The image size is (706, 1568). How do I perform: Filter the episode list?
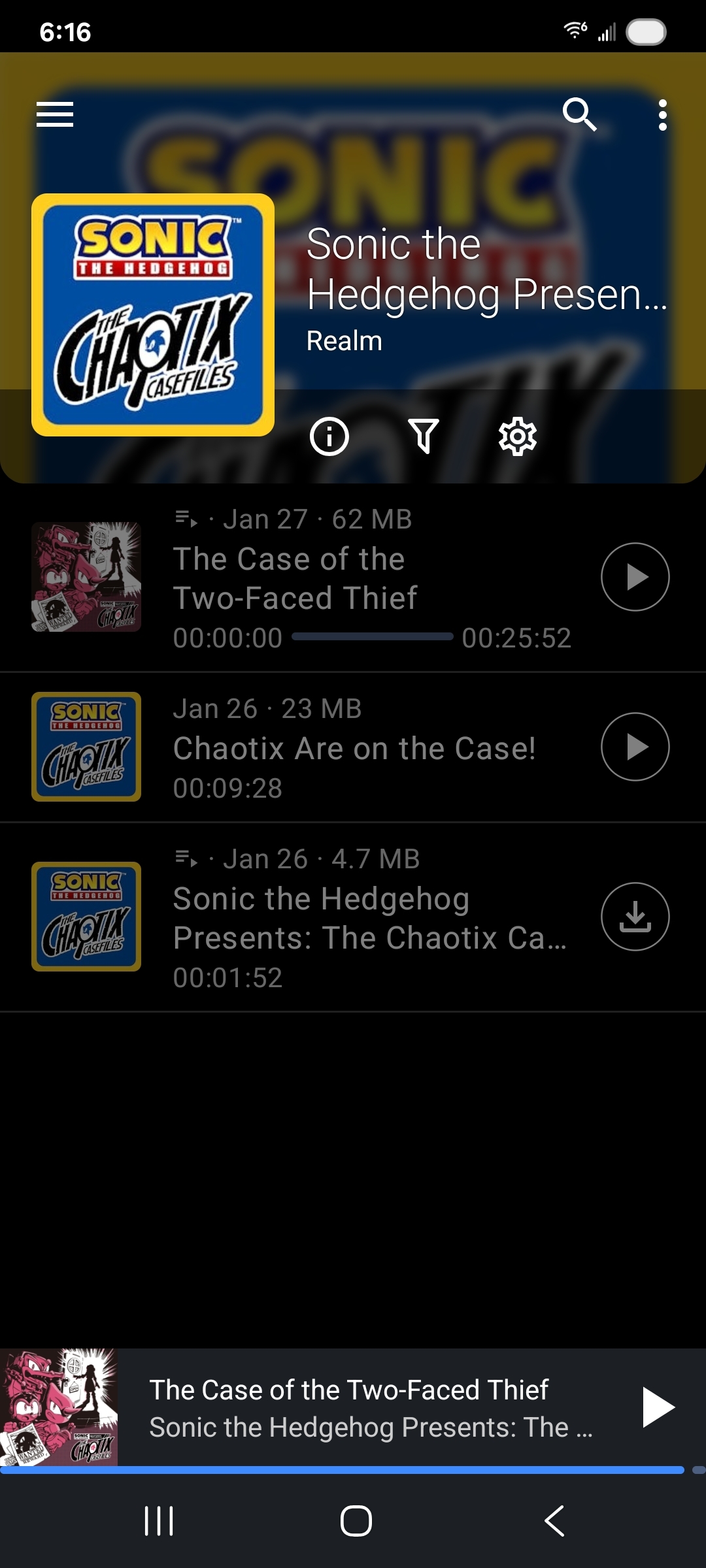[x=424, y=436]
